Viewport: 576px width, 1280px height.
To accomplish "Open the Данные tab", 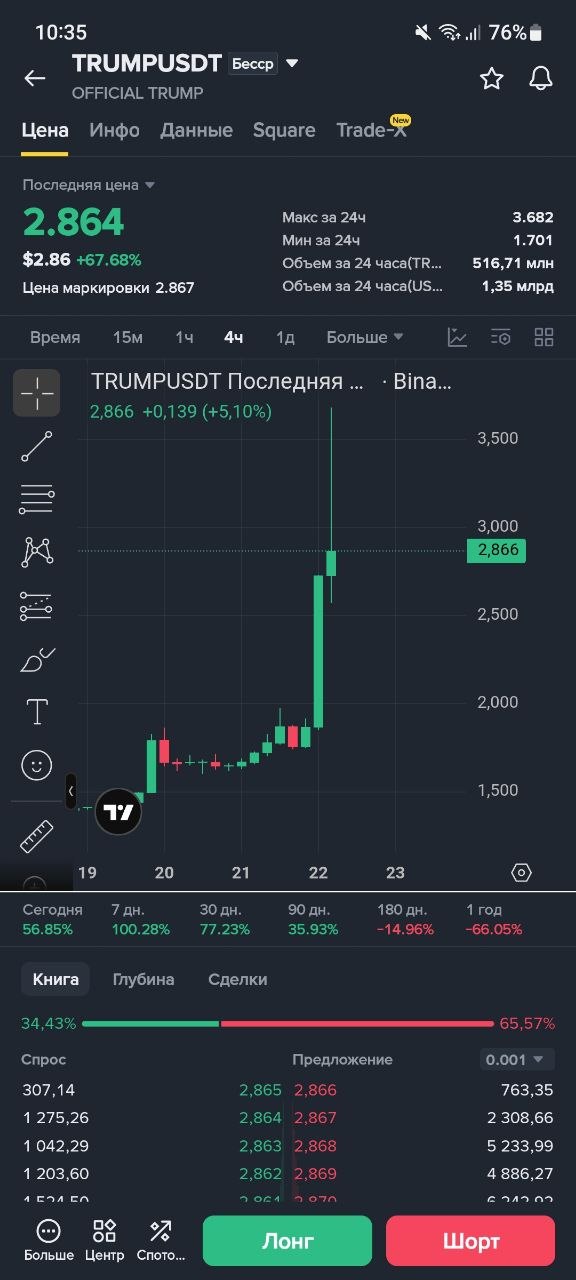I will point(196,130).
